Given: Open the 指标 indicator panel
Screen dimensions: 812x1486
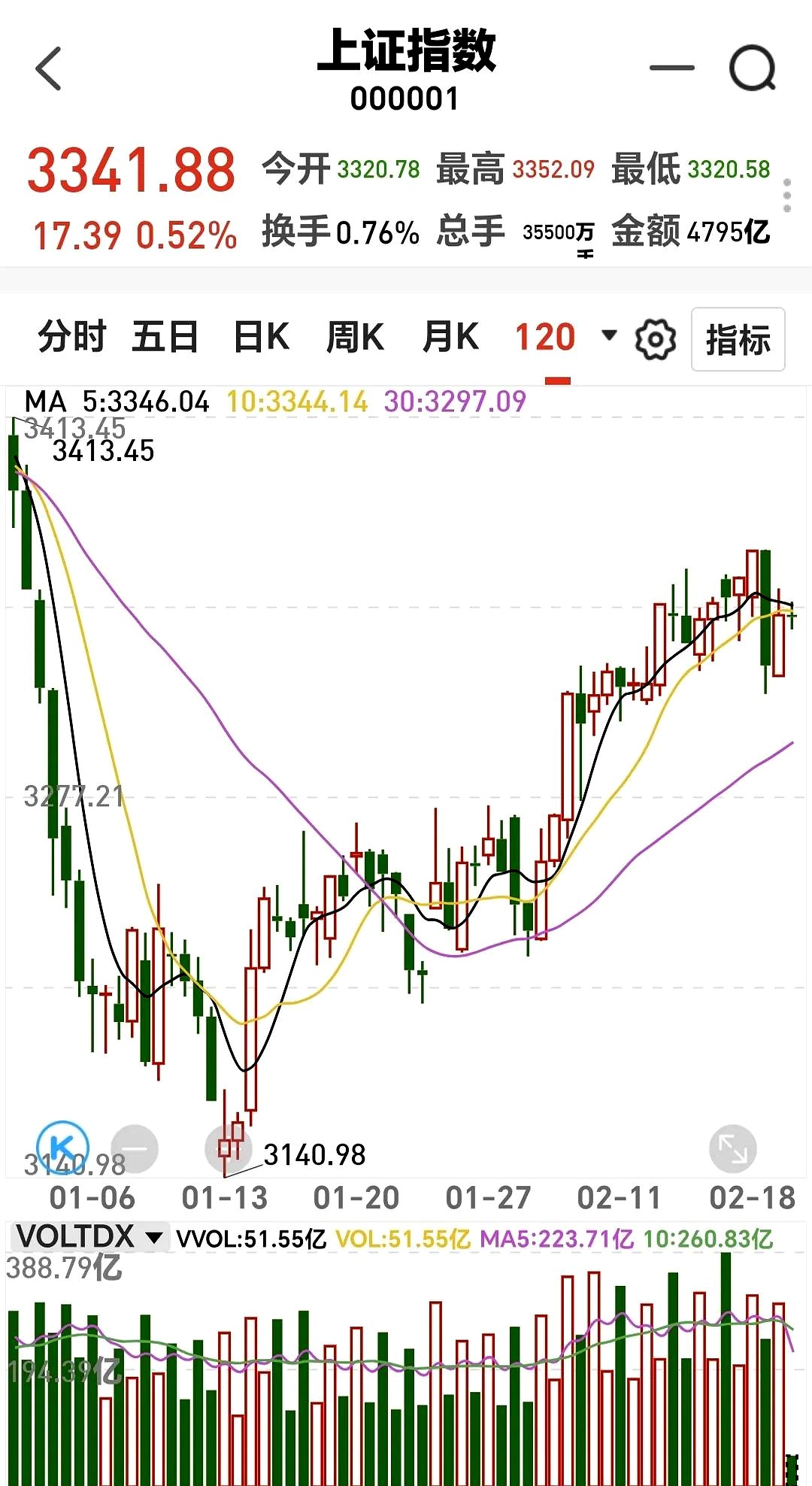Looking at the screenshot, I should pyautogui.click(x=738, y=340).
